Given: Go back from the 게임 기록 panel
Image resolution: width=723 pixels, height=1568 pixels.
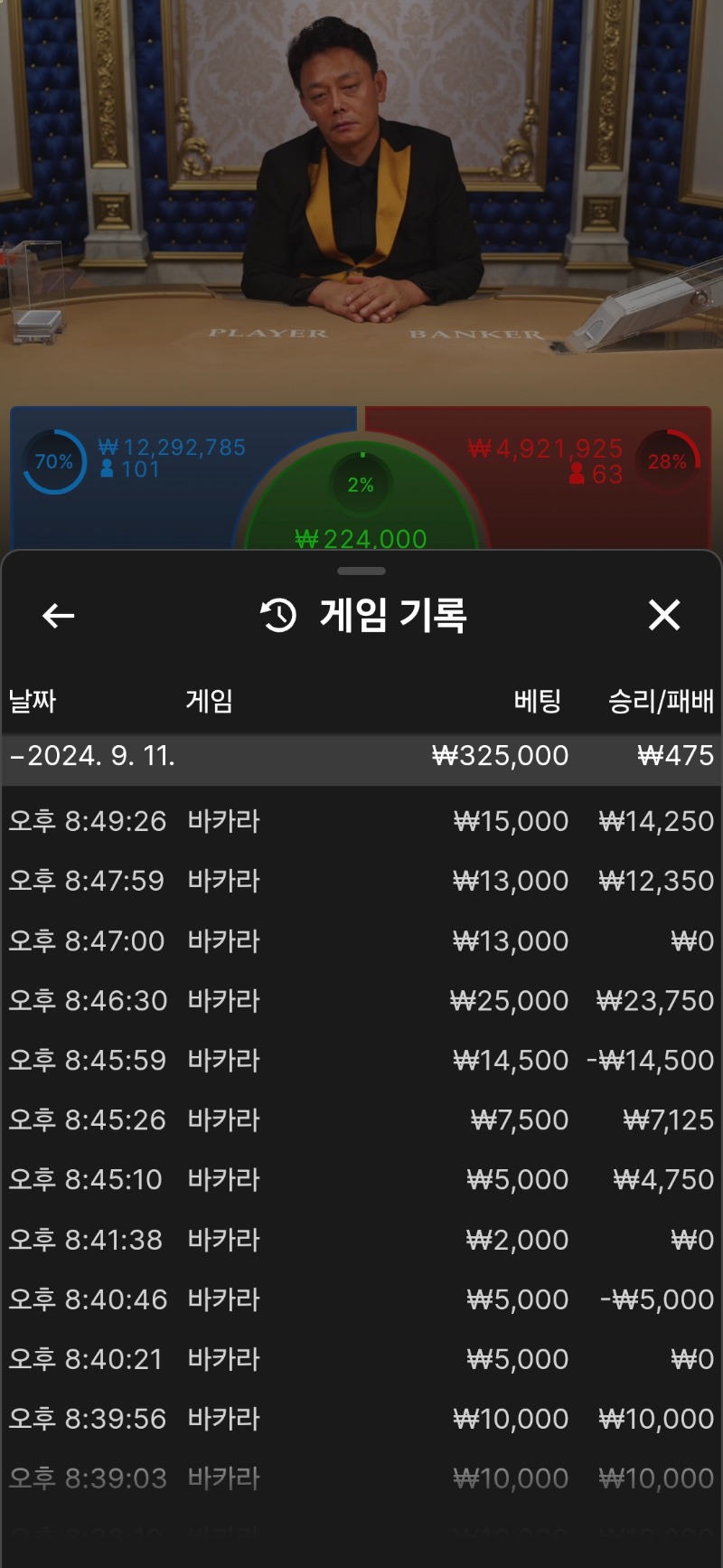Looking at the screenshot, I should pyautogui.click(x=59, y=616).
